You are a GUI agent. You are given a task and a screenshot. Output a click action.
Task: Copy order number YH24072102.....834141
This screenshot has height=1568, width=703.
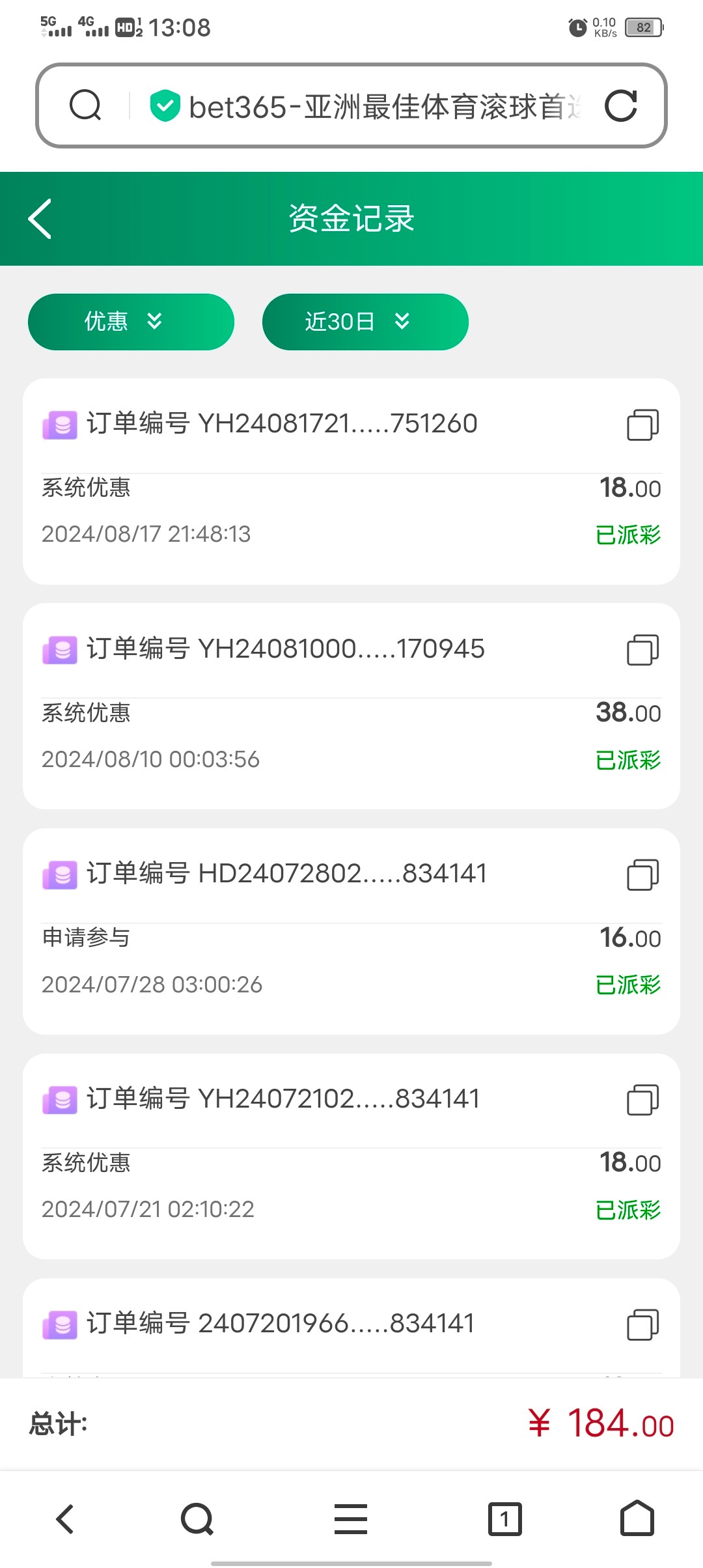(642, 1100)
